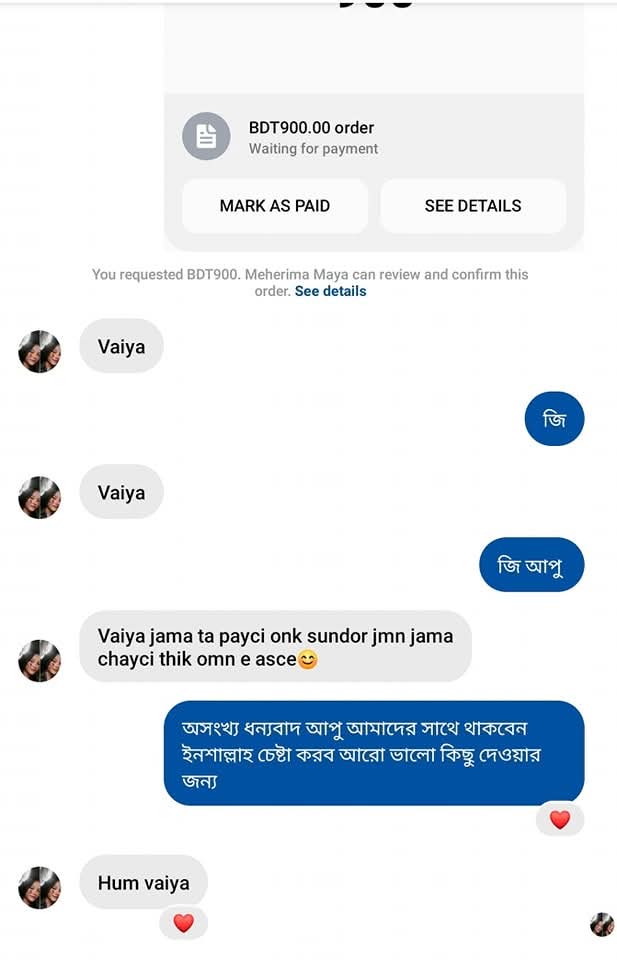Open sender's profile photo beside 'Hum vaiya'
Image resolution: width=617 pixels, height=960 pixels.
click(40, 887)
